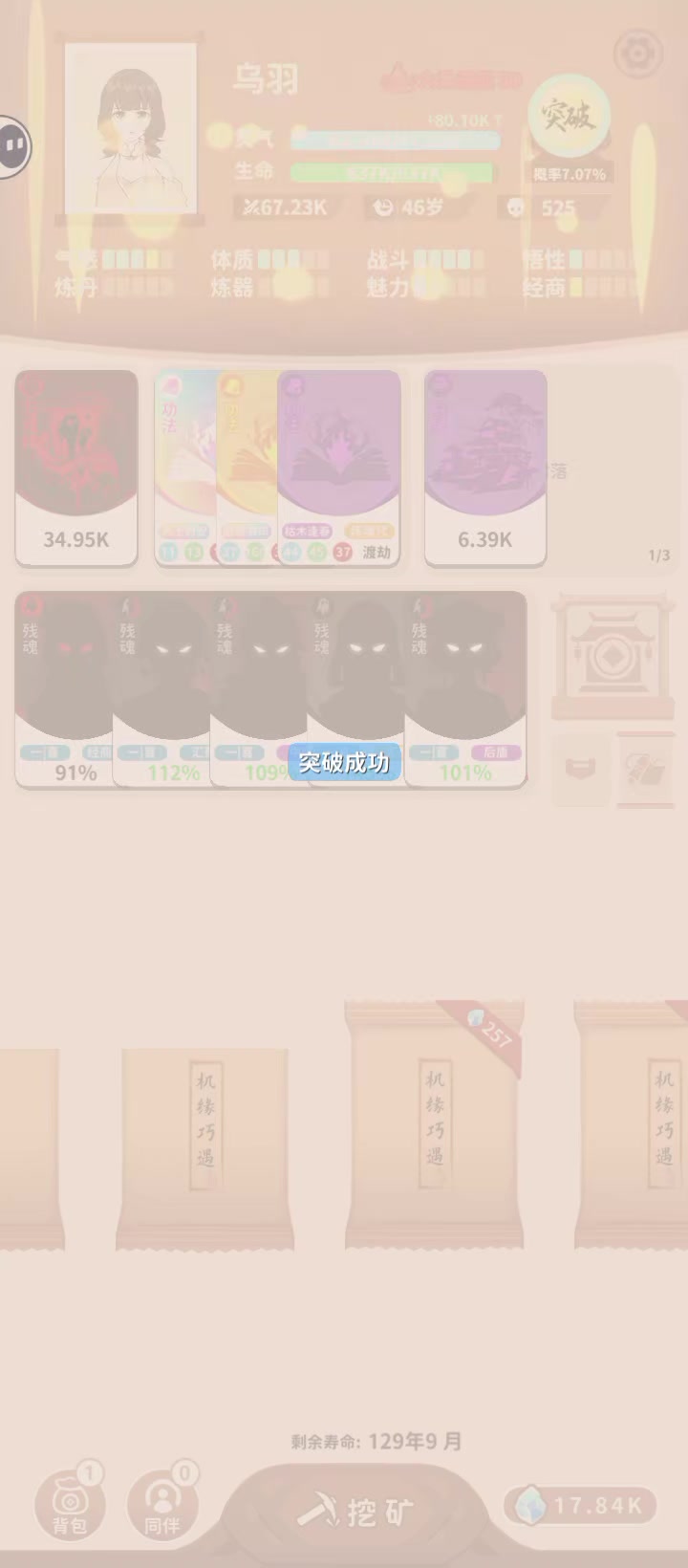The image size is (688, 1568).
Task: Open the spirit stone balance 17.84K
Action: tap(580, 1506)
